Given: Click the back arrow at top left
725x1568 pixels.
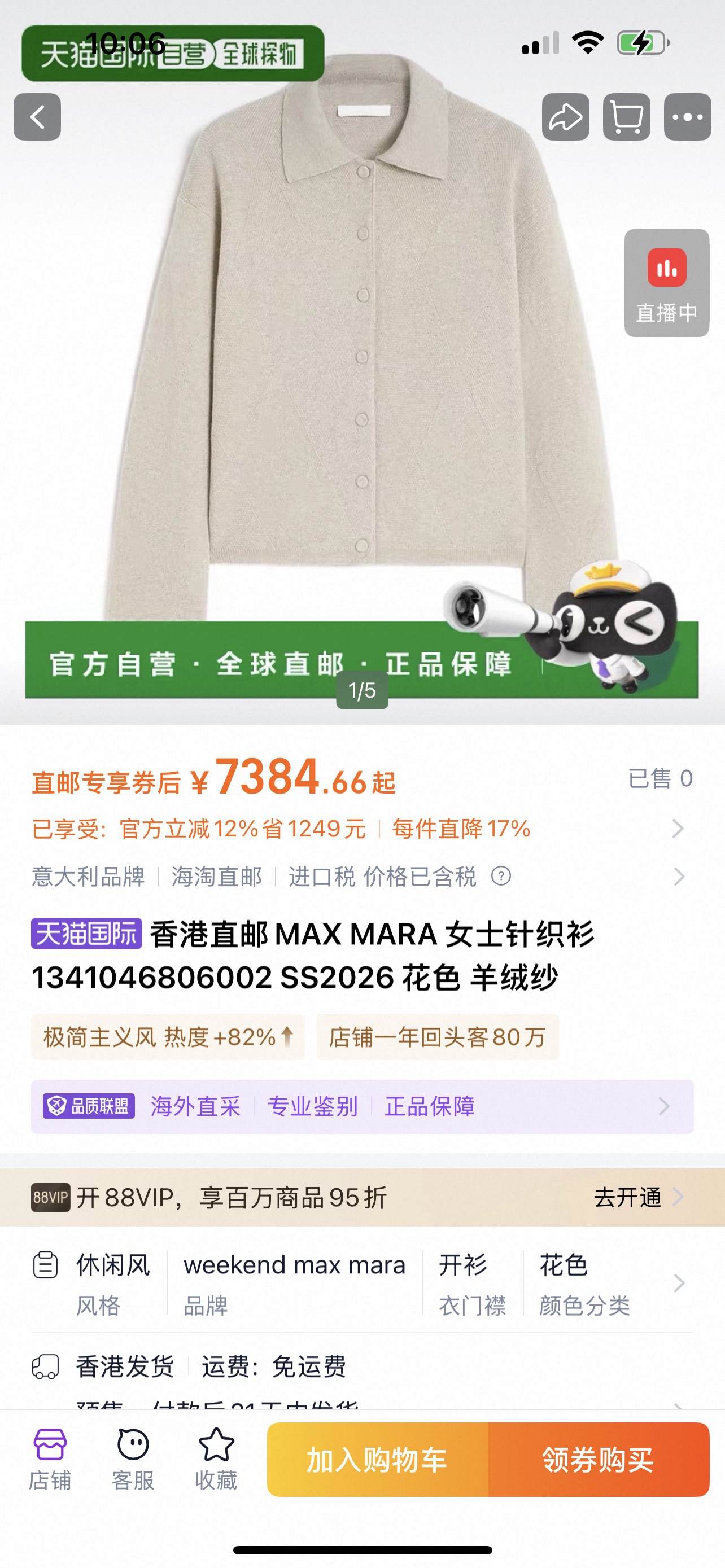Looking at the screenshot, I should [x=38, y=117].
